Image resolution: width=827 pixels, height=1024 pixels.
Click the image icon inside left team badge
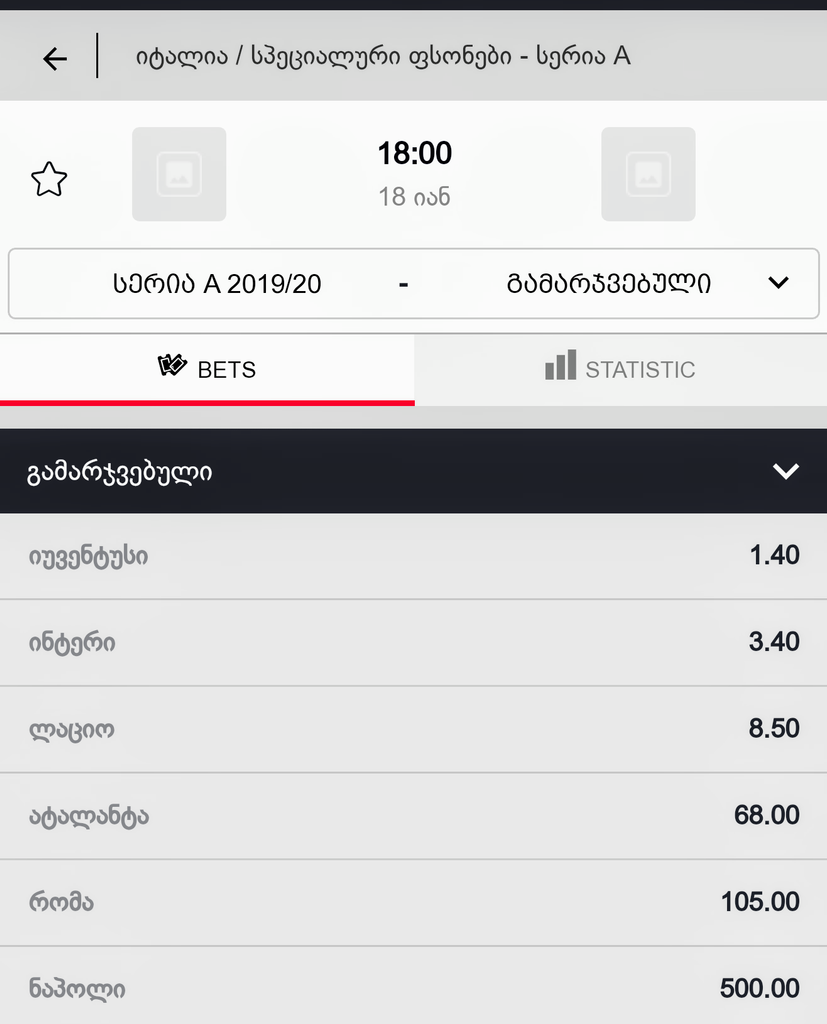click(179, 174)
